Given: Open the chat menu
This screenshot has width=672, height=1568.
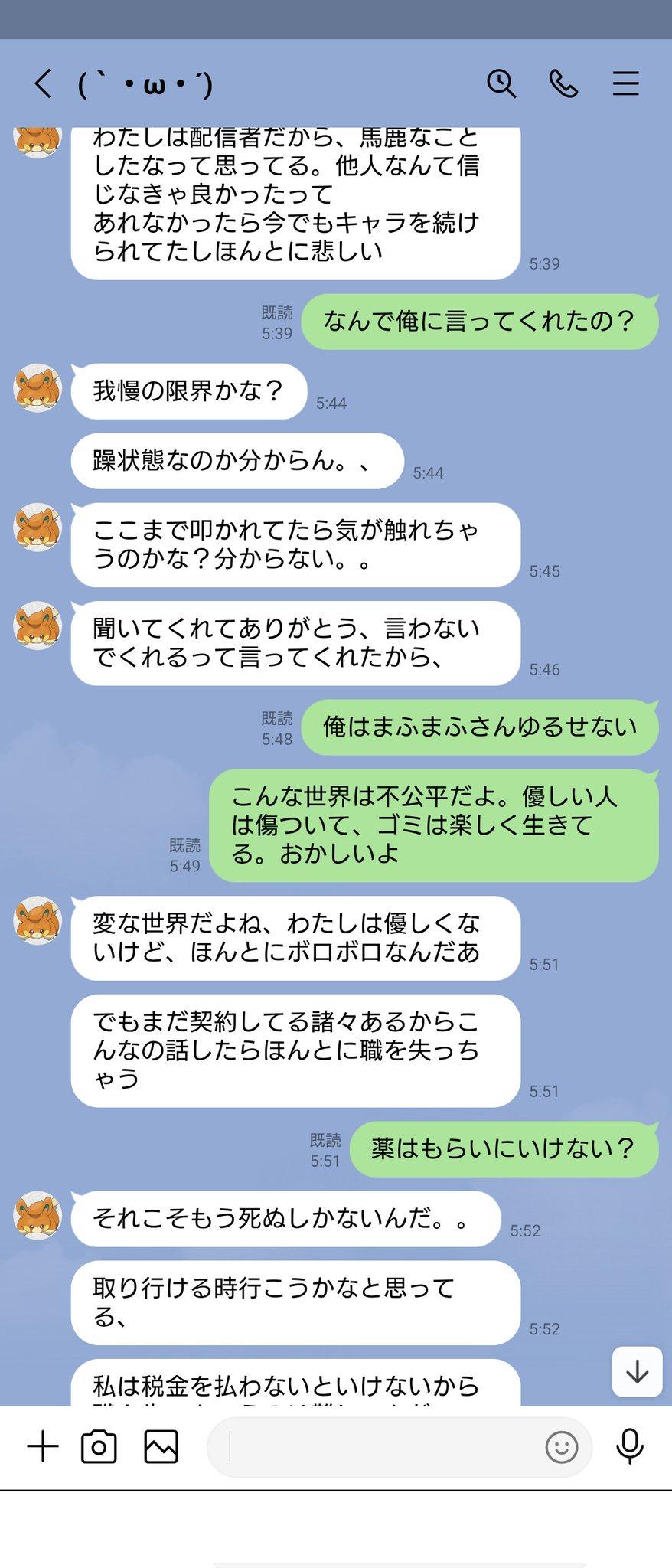Looking at the screenshot, I should click(625, 83).
